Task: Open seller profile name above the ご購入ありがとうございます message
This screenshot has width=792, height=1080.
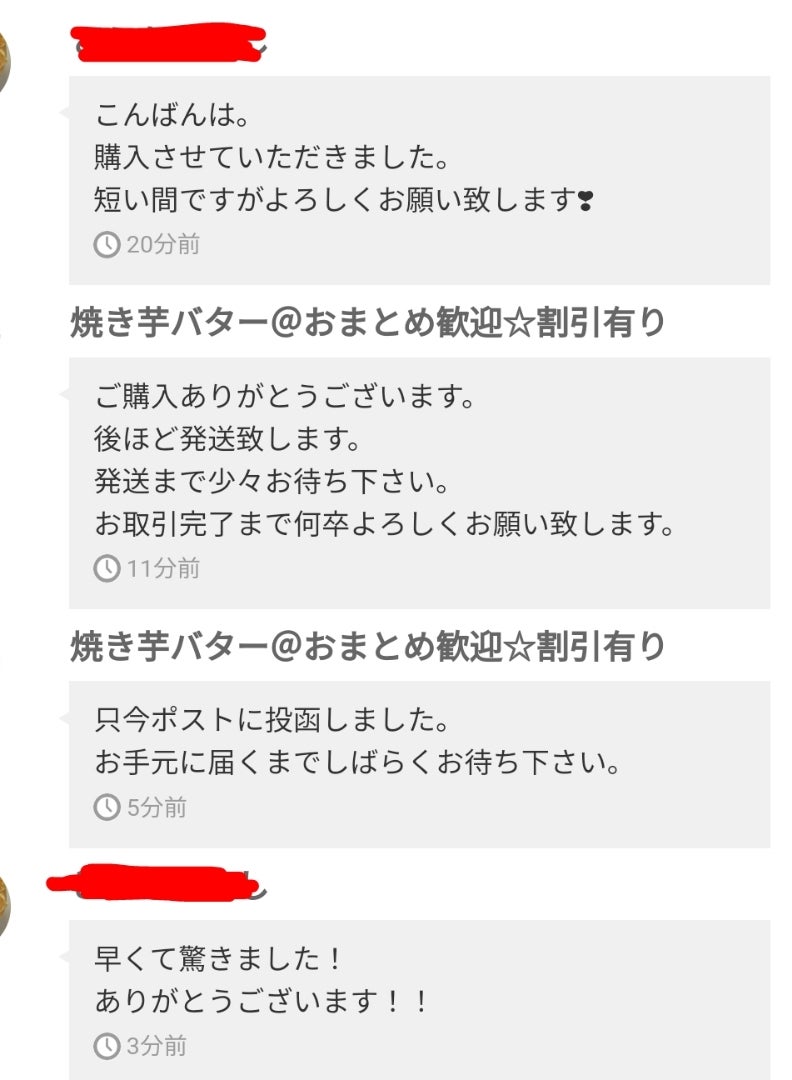Action: pyautogui.click(x=367, y=323)
